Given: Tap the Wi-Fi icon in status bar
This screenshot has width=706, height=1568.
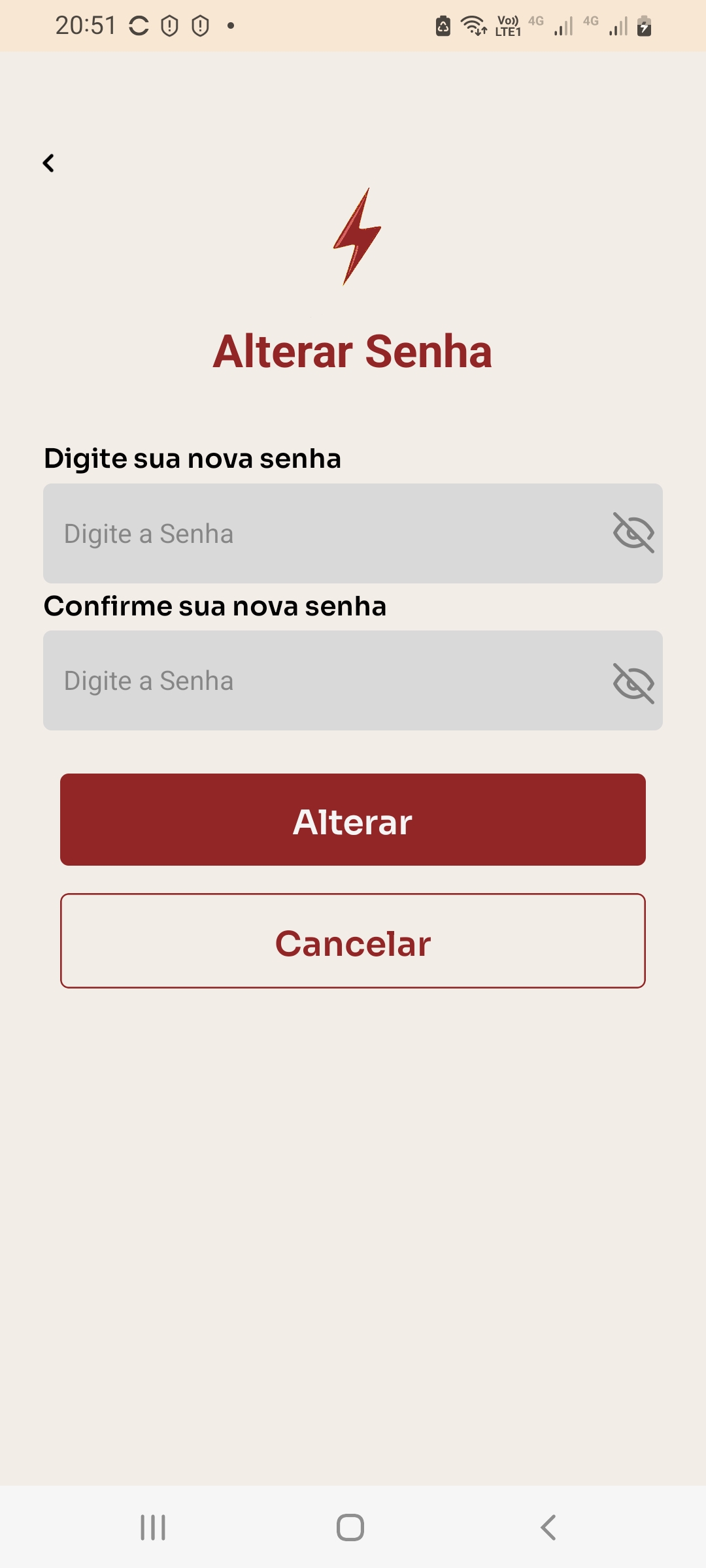Looking at the screenshot, I should click(x=473, y=26).
